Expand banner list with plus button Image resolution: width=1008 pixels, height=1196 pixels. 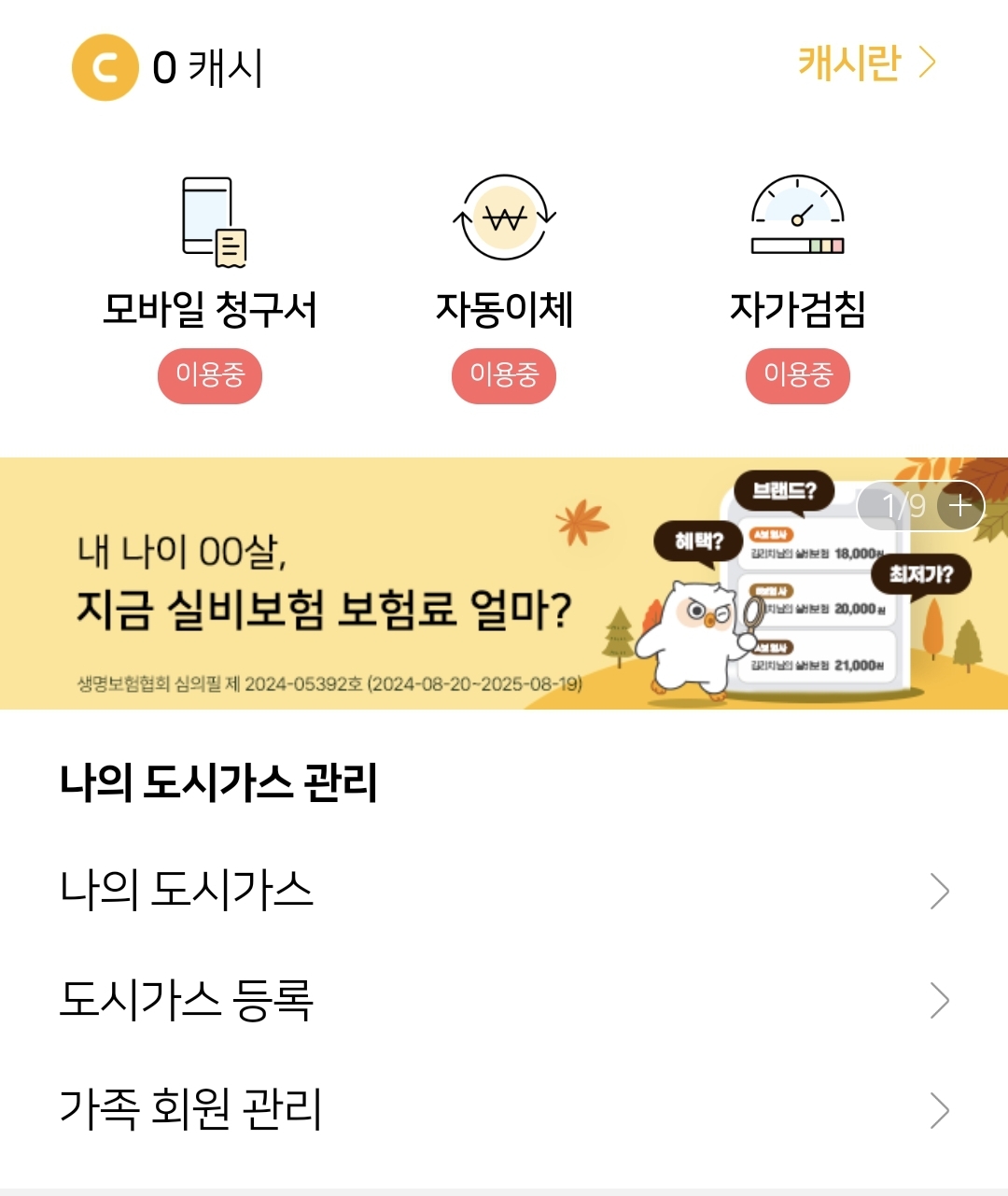pyautogui.click(x=960, y=506)
